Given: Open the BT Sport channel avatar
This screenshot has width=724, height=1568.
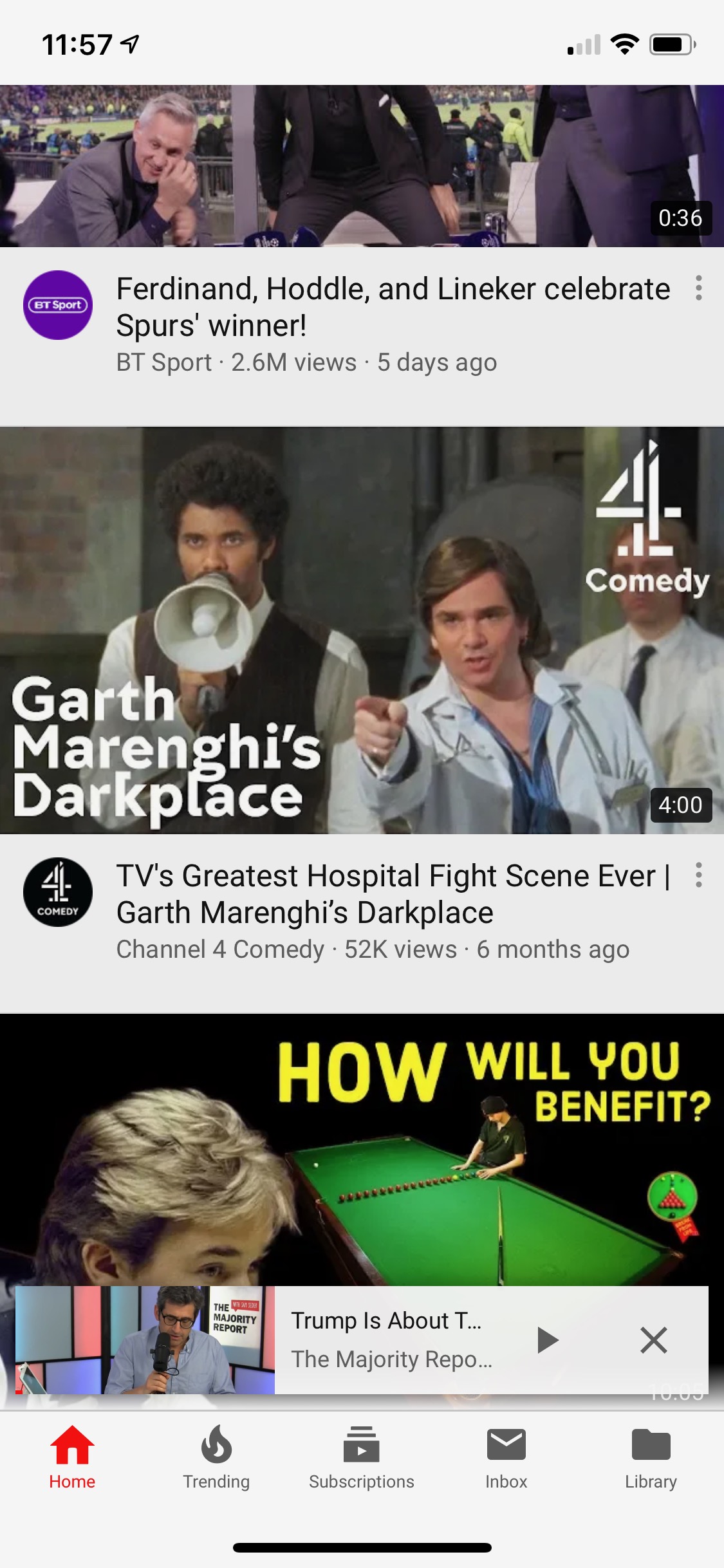Looking at the screenshot, I should [58, 305].
